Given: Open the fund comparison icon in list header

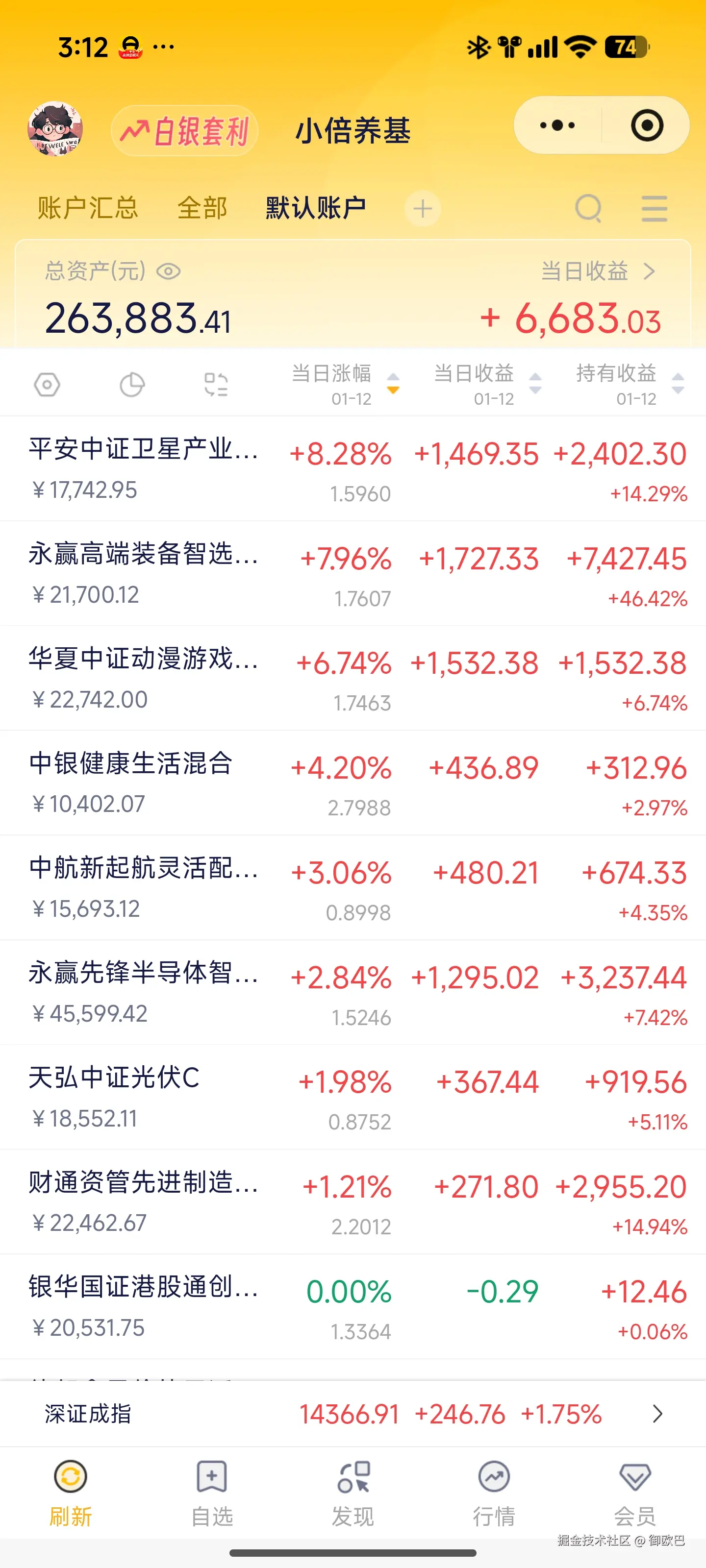Looking at the screenshot, I should [216, 384].
